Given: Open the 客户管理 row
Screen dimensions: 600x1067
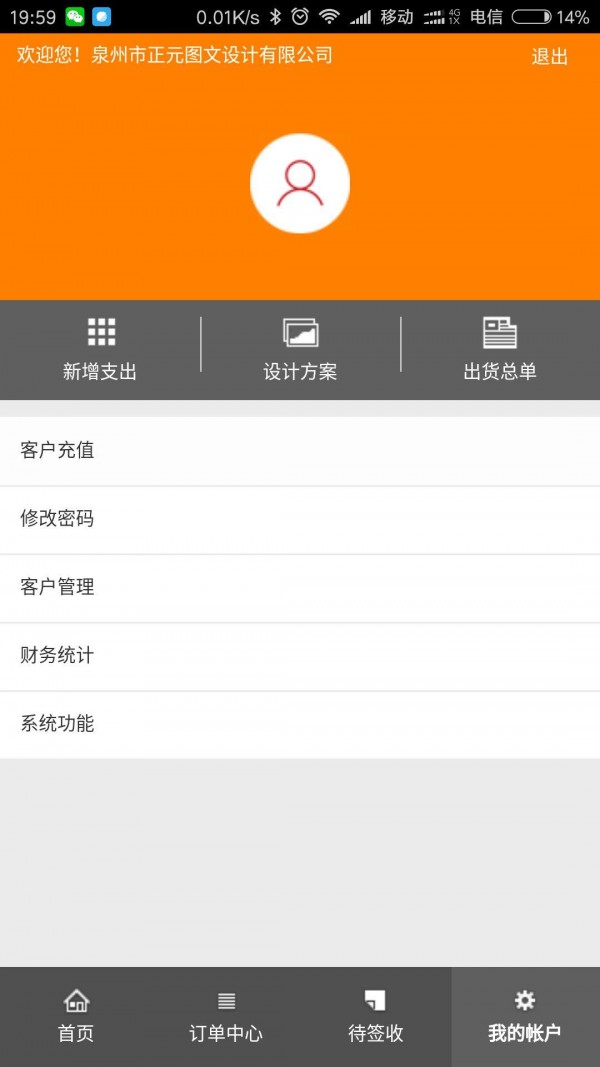Looking at the screenshot, I should pyautogui.click(x=300, y=588).
